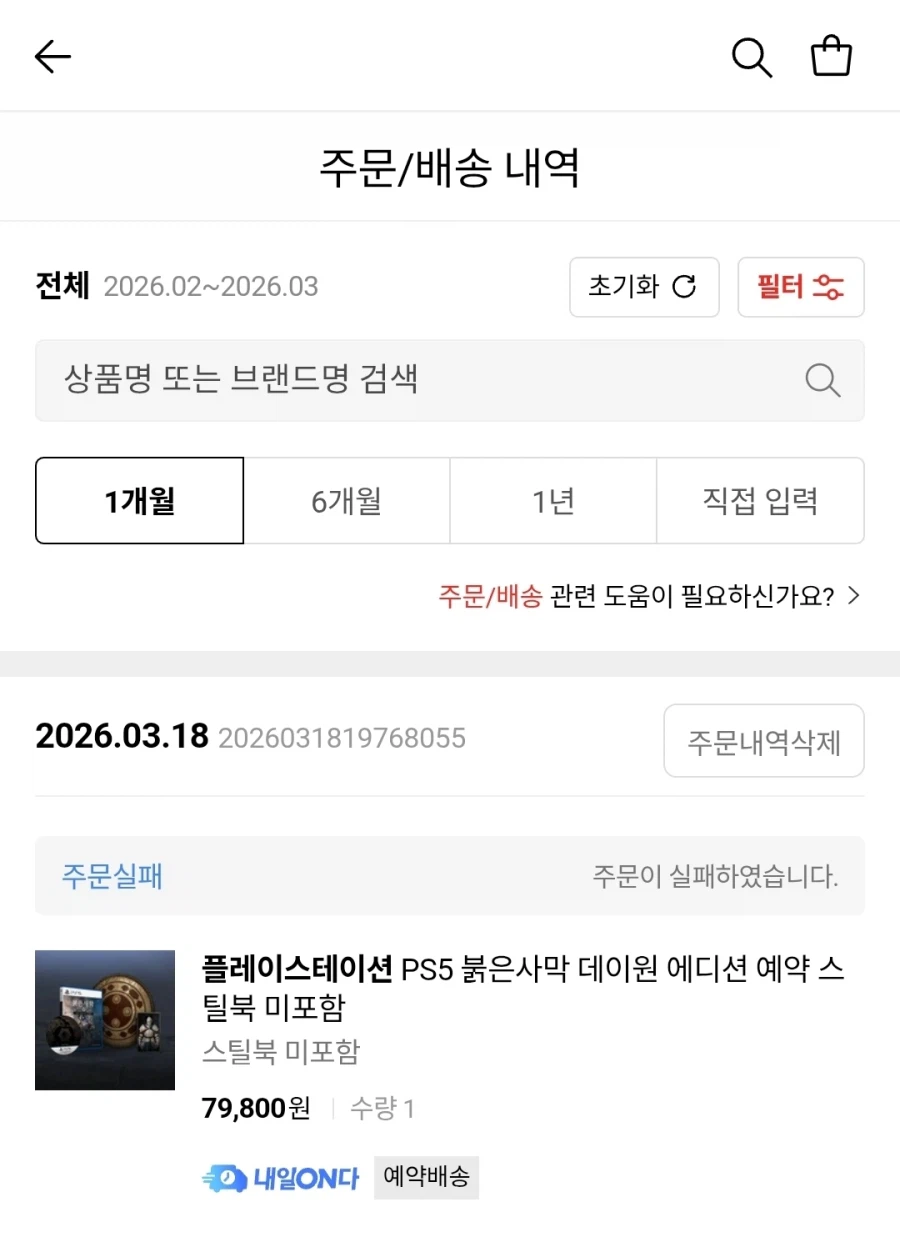Select the 1개월 period filter
900x1252 pixels.
pos(139,501)
